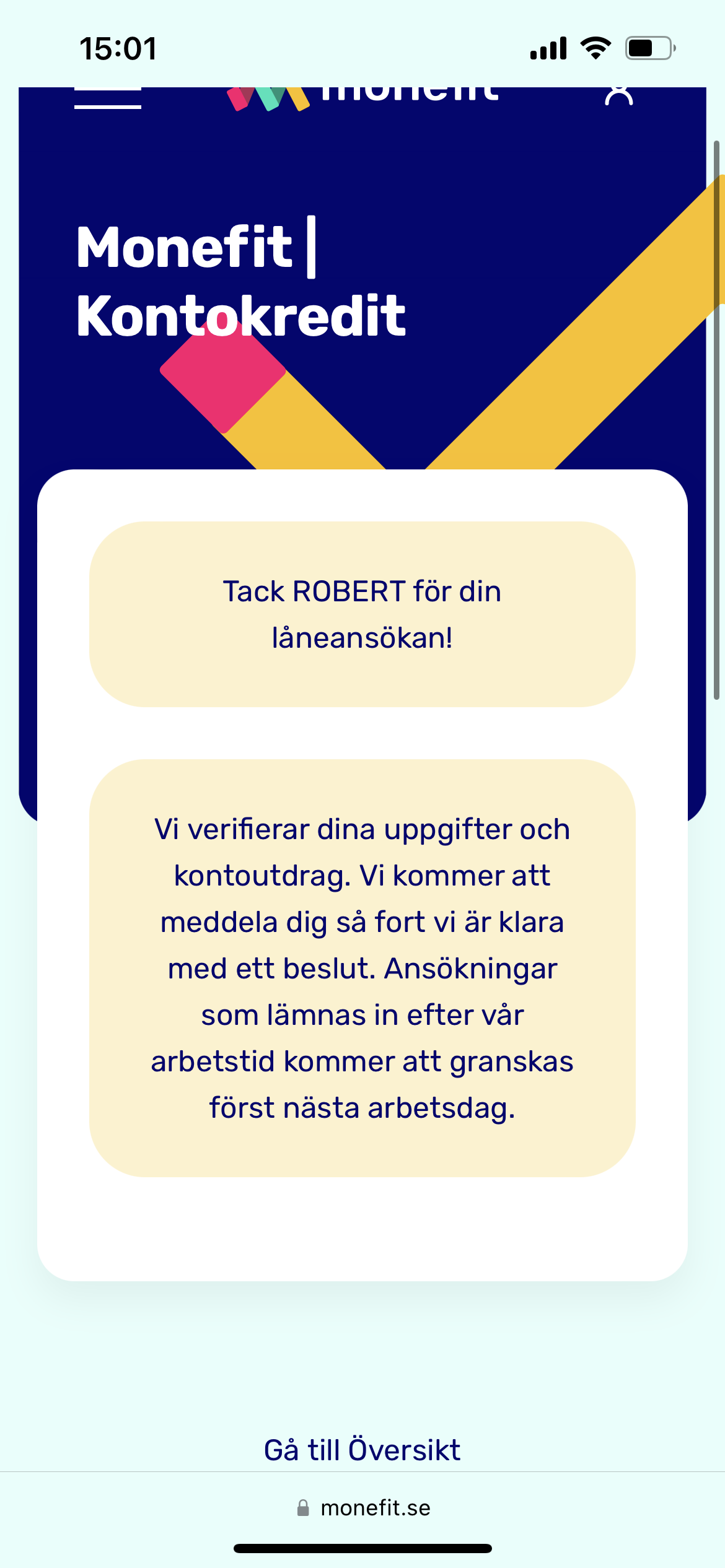
Task: Open the hamburger navigation menu
Action: [108, 99]
